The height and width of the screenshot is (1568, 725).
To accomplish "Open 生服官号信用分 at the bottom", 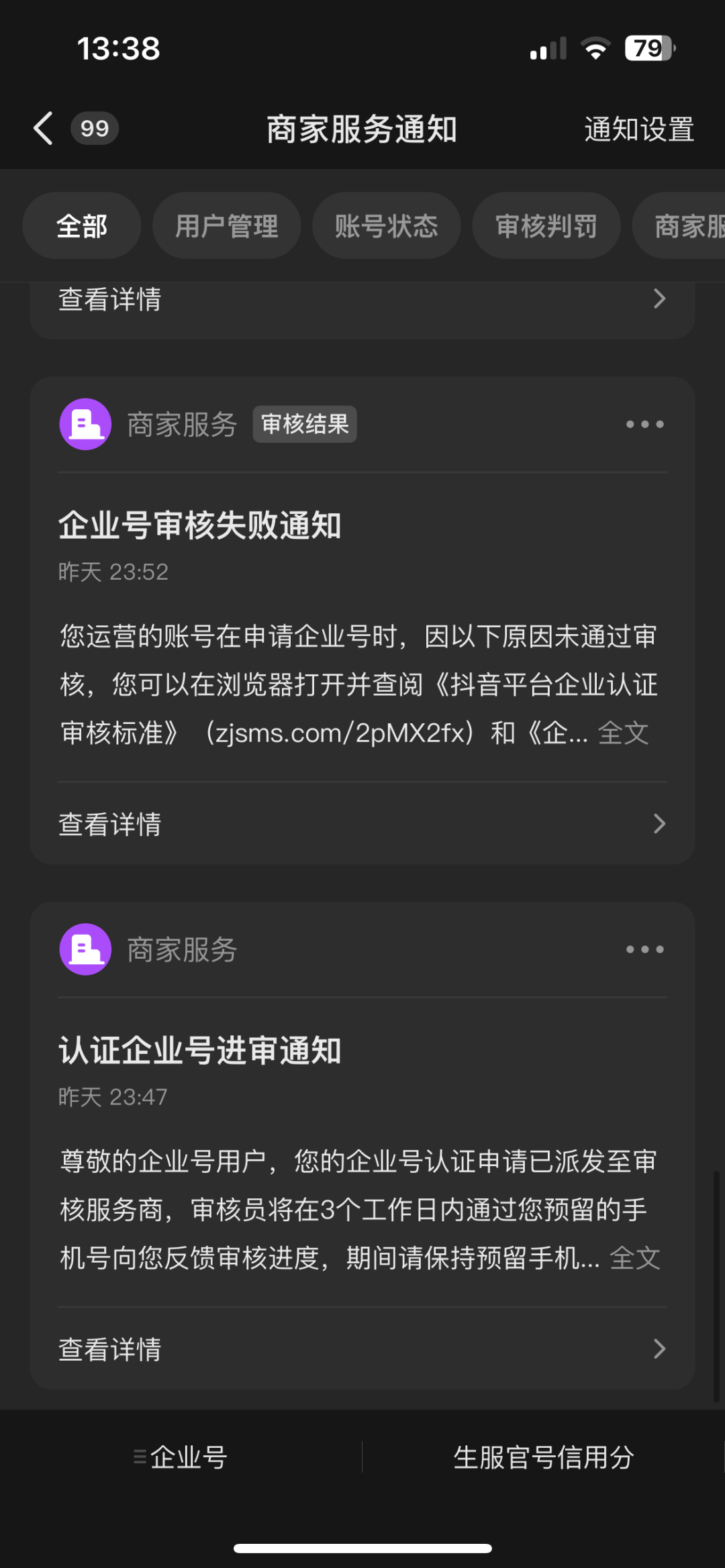I will pyautogui.click(x=544, y=1457).
